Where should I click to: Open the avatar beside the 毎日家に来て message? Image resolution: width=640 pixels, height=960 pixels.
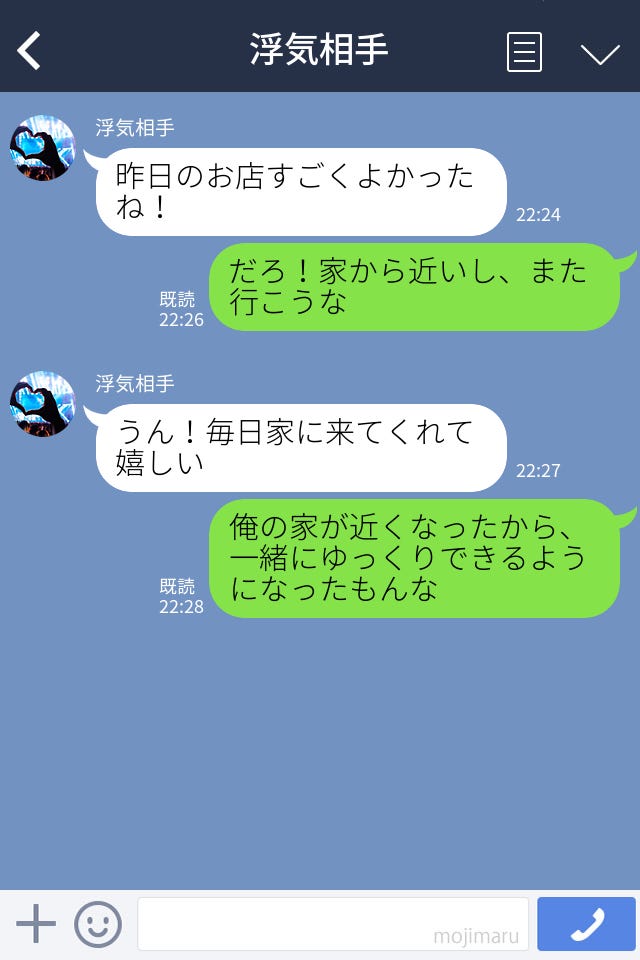[43, 404]
